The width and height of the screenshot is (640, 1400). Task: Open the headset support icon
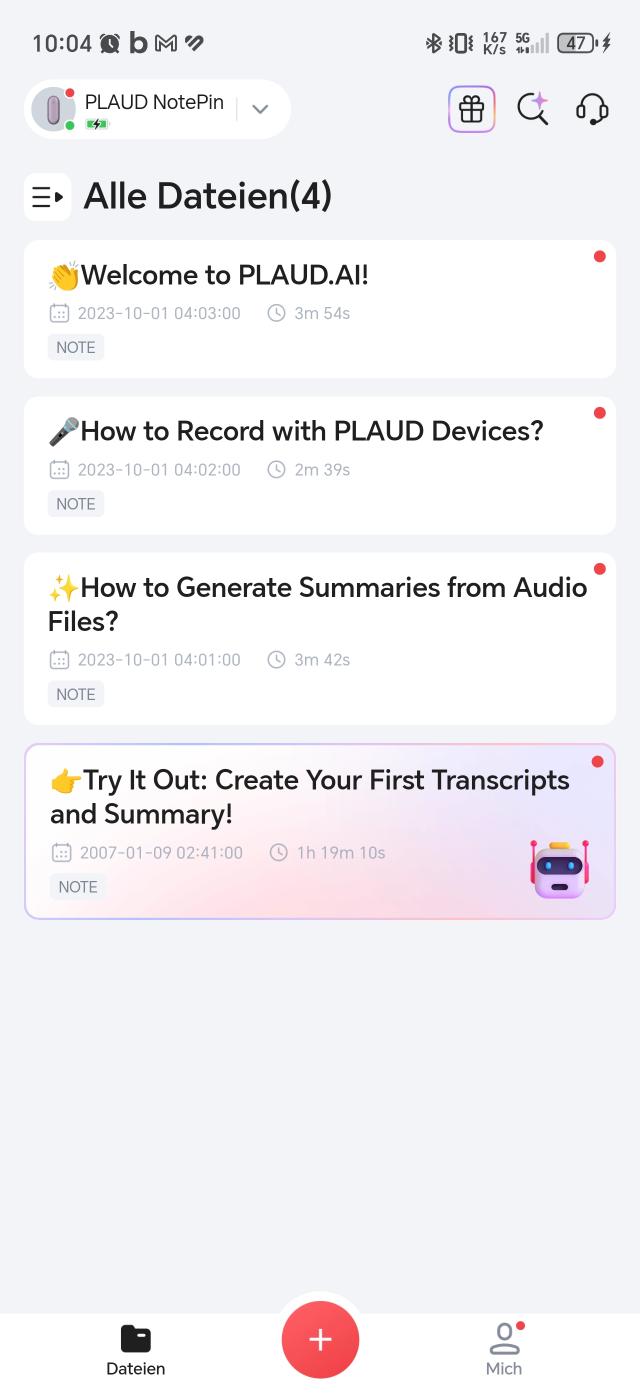pos(593,109)
